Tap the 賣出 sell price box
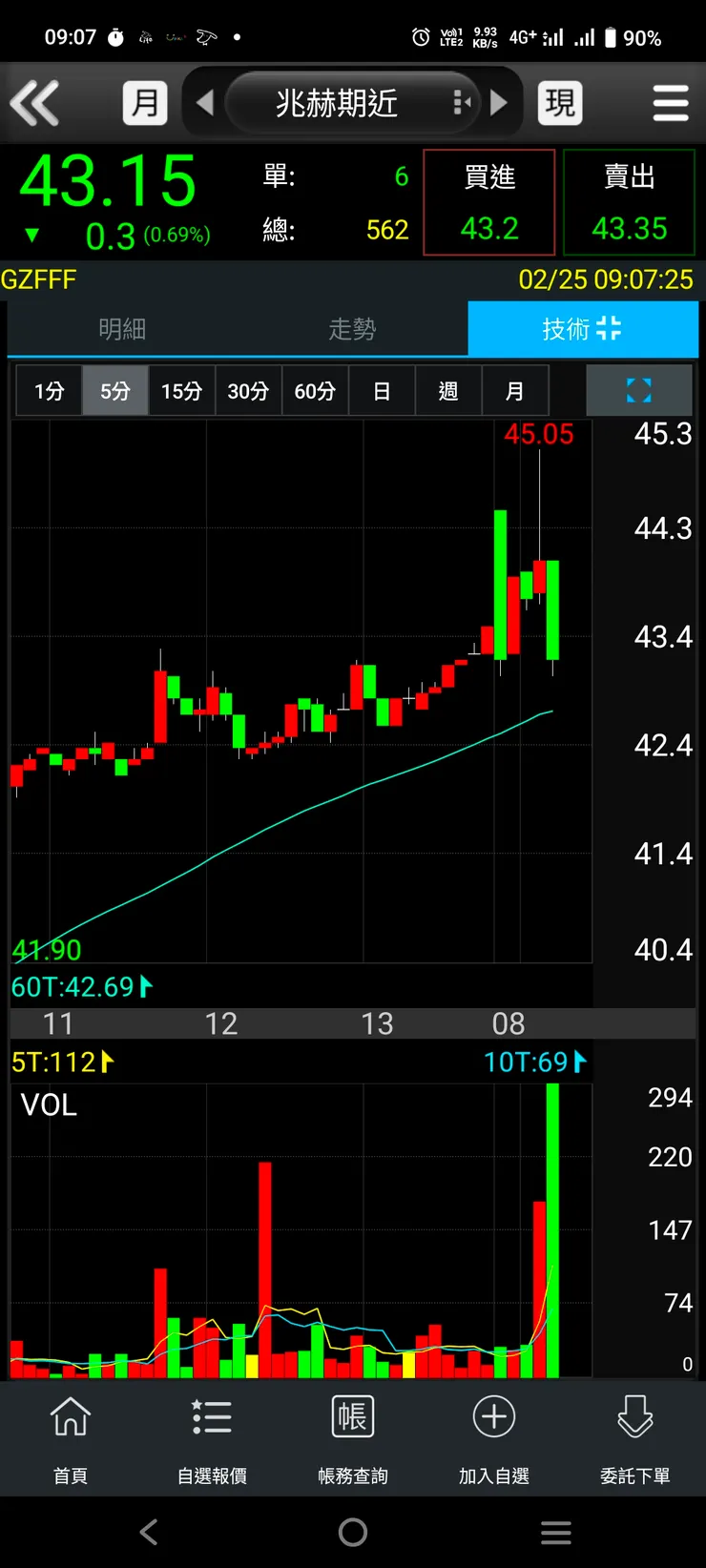This screenshot has width=706, height=1568. click(630, 202)
